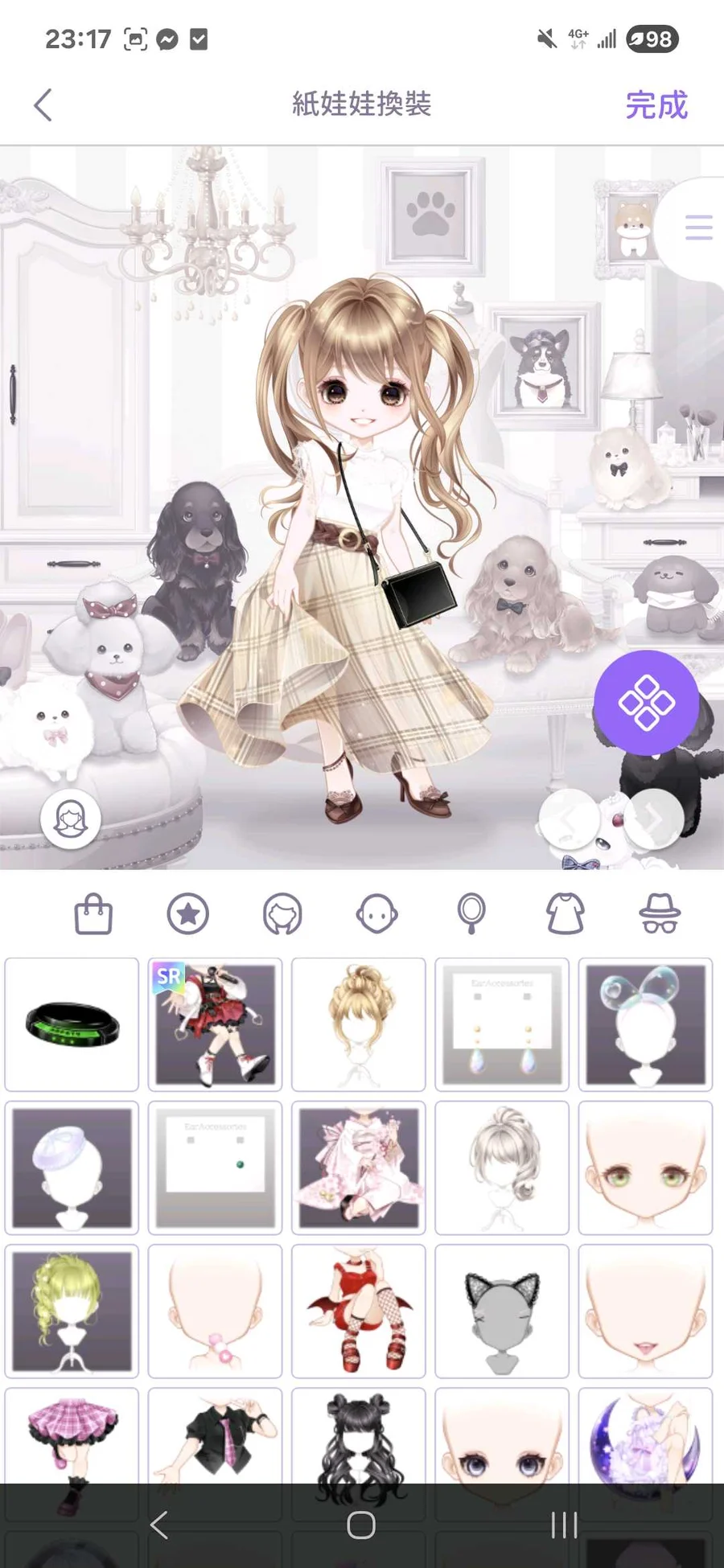Tap the purple diamond floating button
This screenshot has height=1568, width=724.
coord(646,702)
